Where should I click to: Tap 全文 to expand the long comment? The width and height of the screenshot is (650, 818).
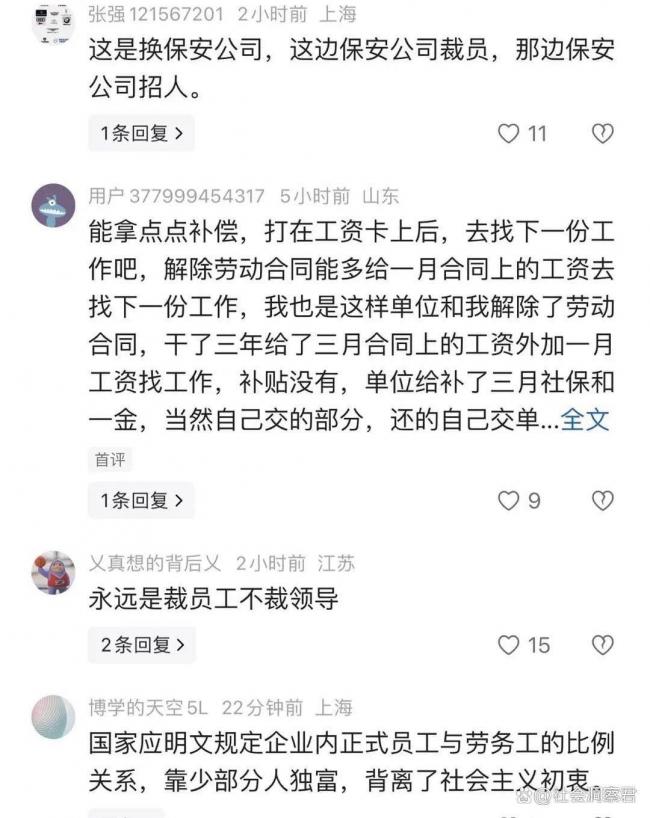pos(586,419)
